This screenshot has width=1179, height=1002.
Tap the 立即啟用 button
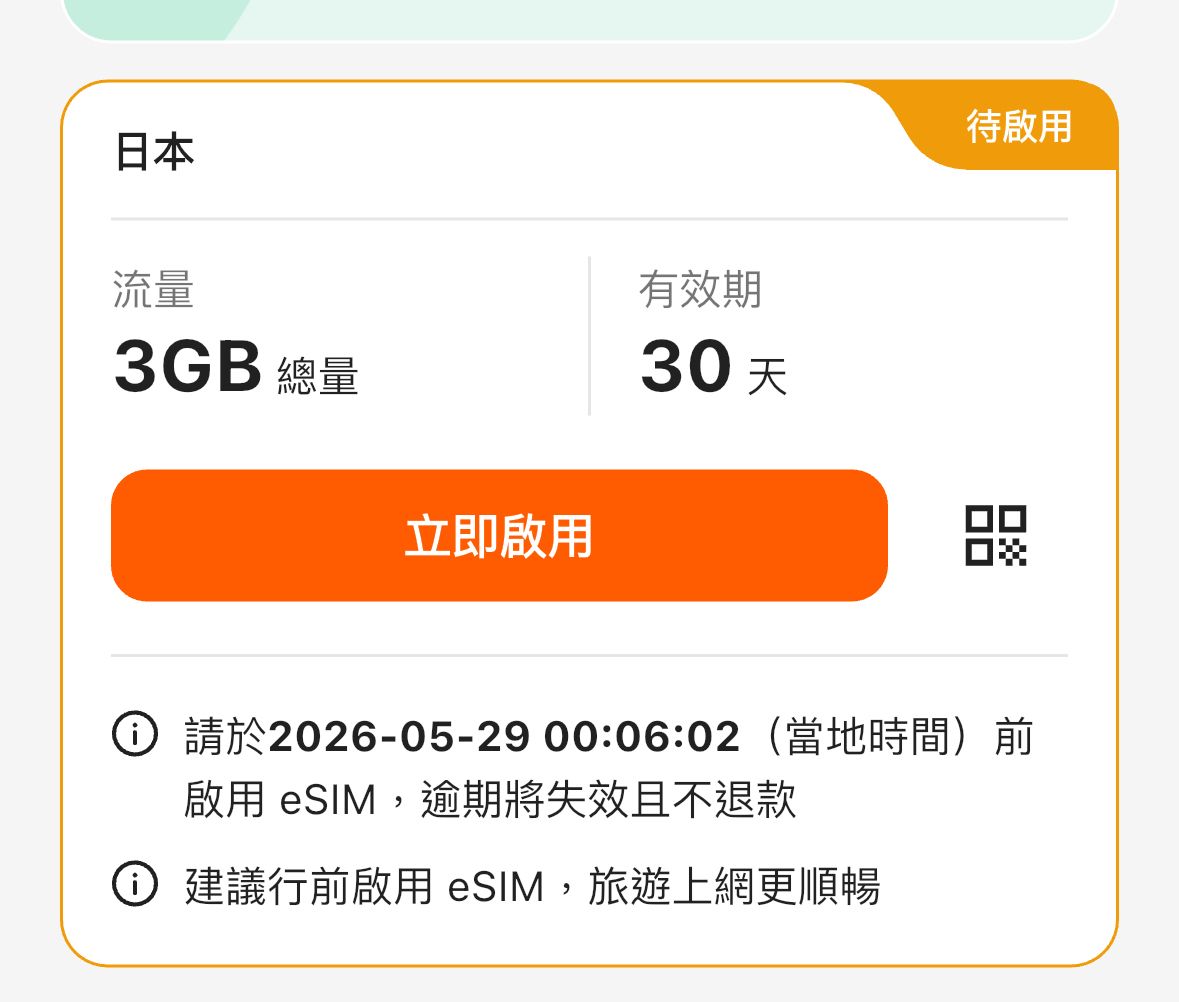click(x=499, y=536)
